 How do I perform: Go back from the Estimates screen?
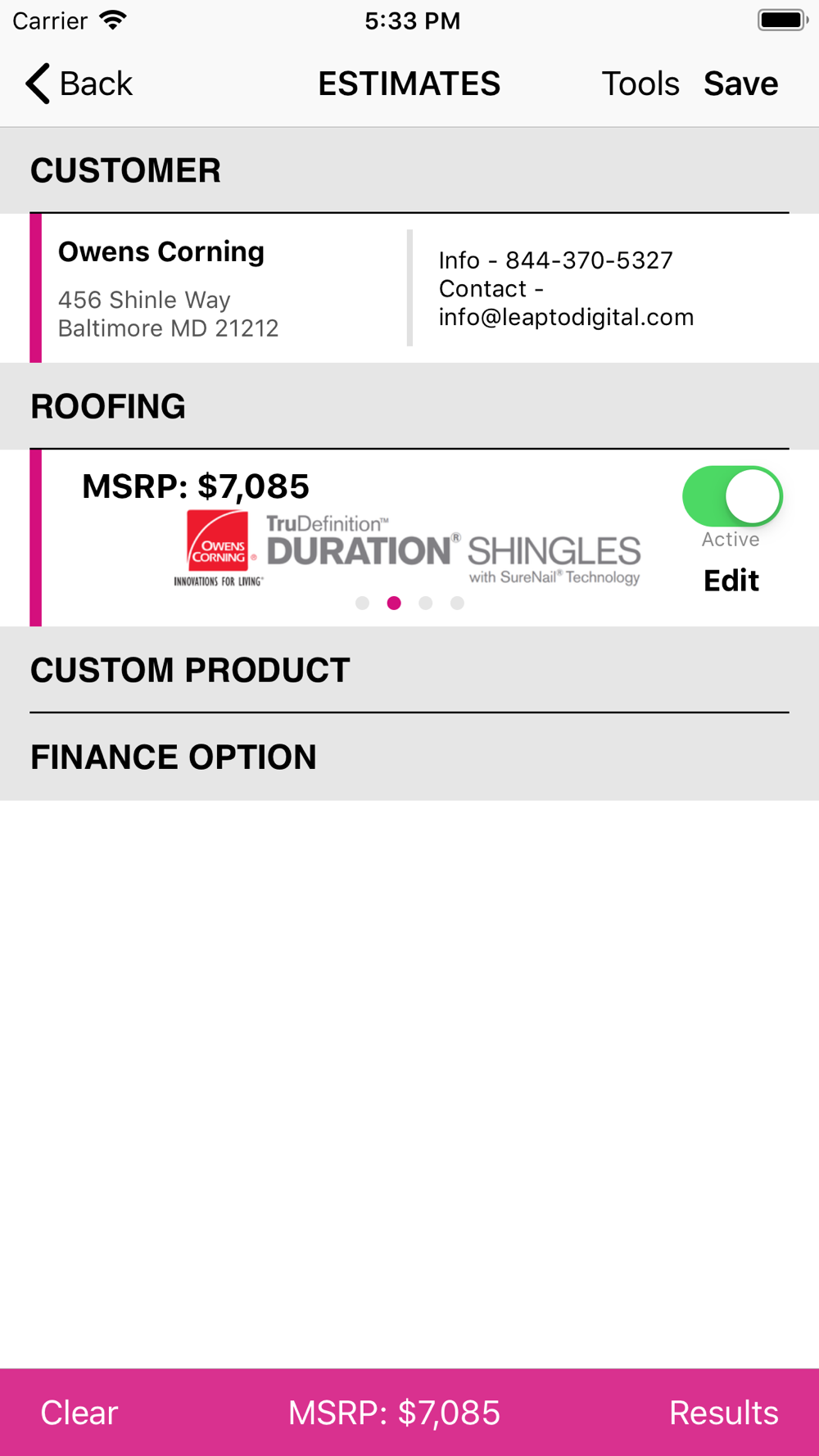(79, 84)
